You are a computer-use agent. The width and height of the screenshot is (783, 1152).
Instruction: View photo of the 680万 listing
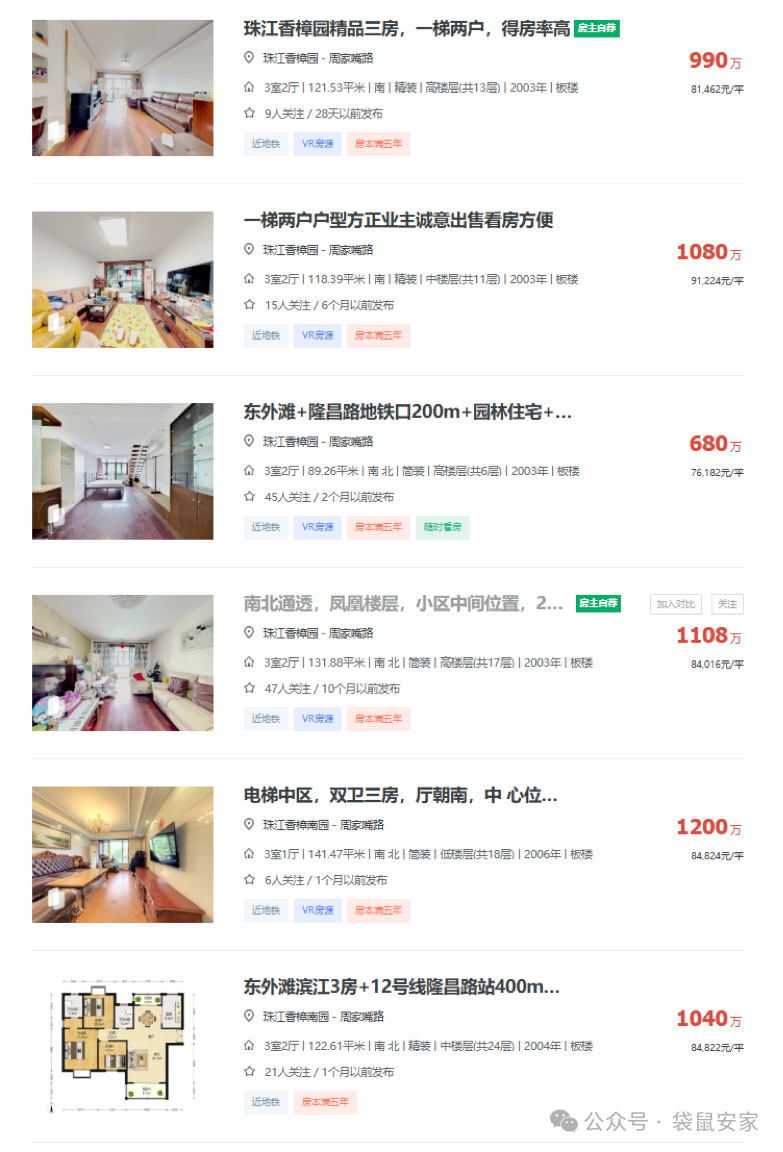(122, 471)
